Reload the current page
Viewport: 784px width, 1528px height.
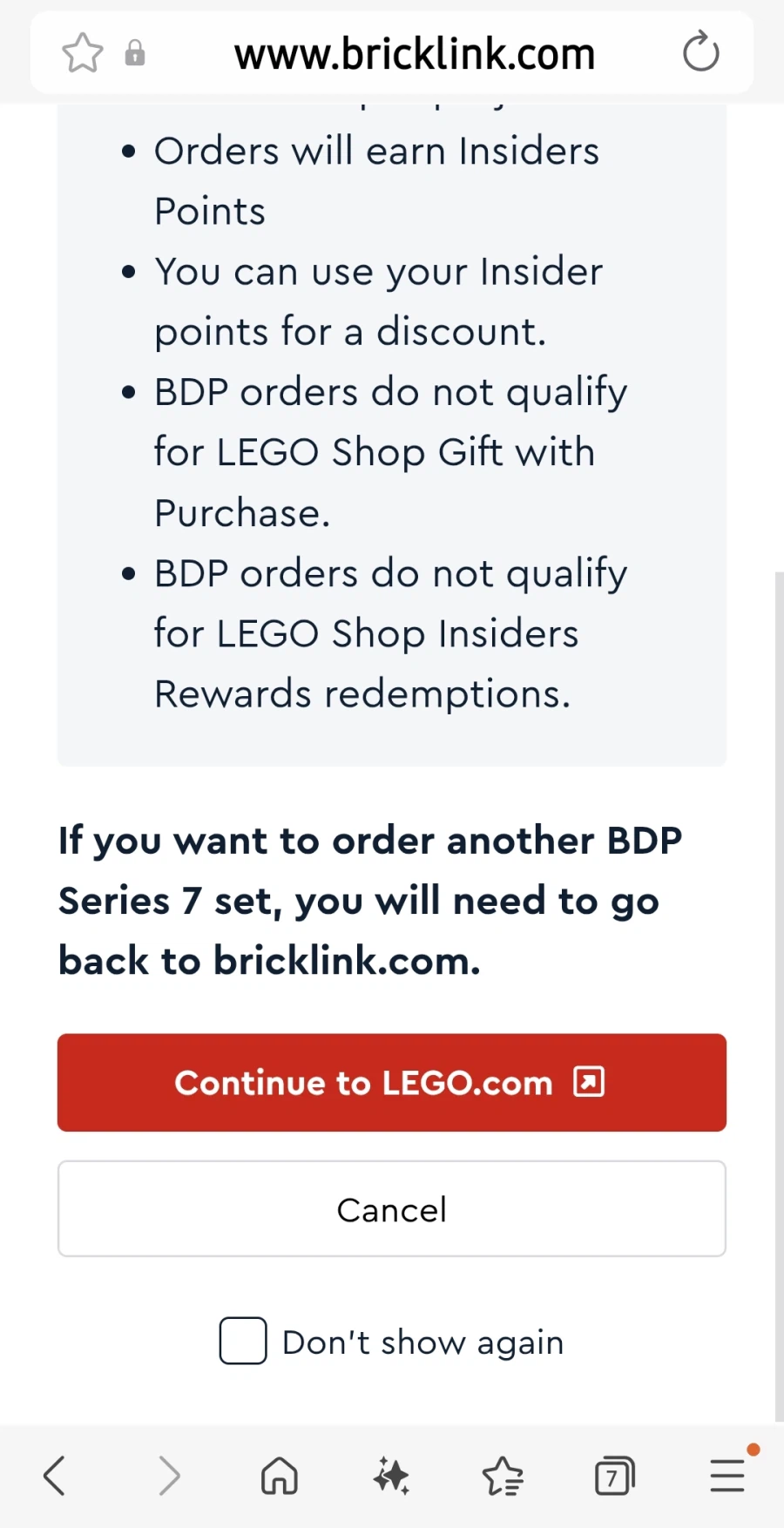point(700,52)
